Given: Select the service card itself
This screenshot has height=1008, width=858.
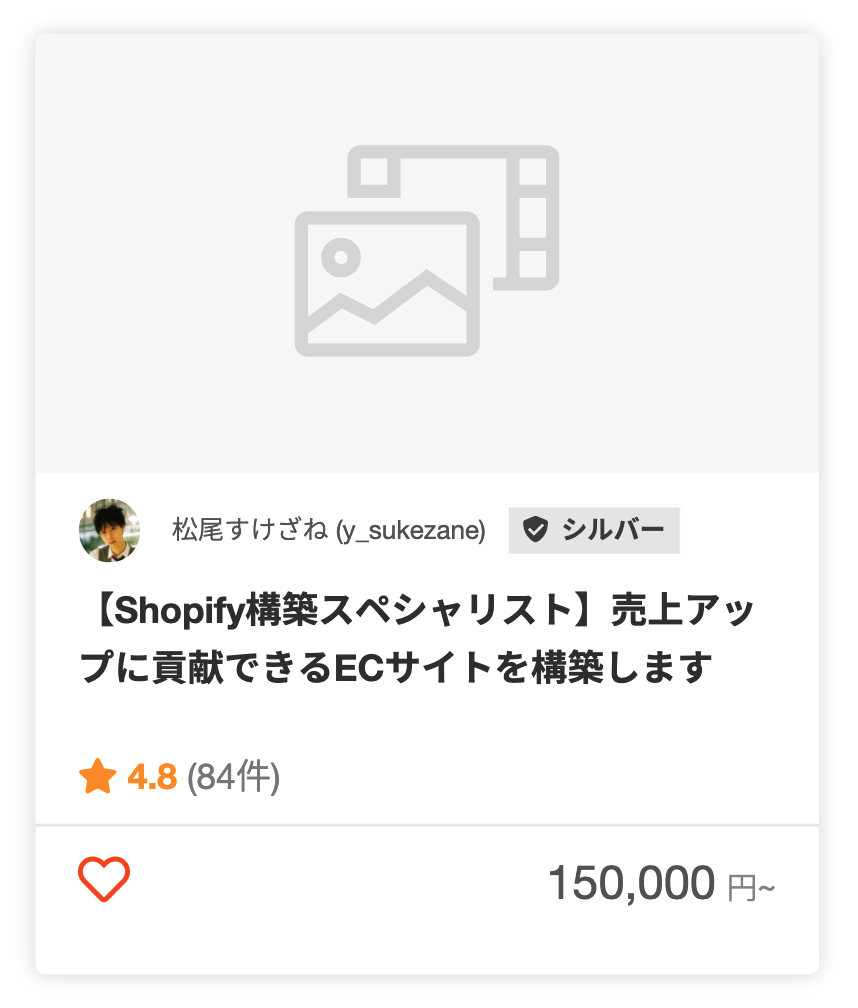Looking at the screenshot, I should click(x=427, y=500).
